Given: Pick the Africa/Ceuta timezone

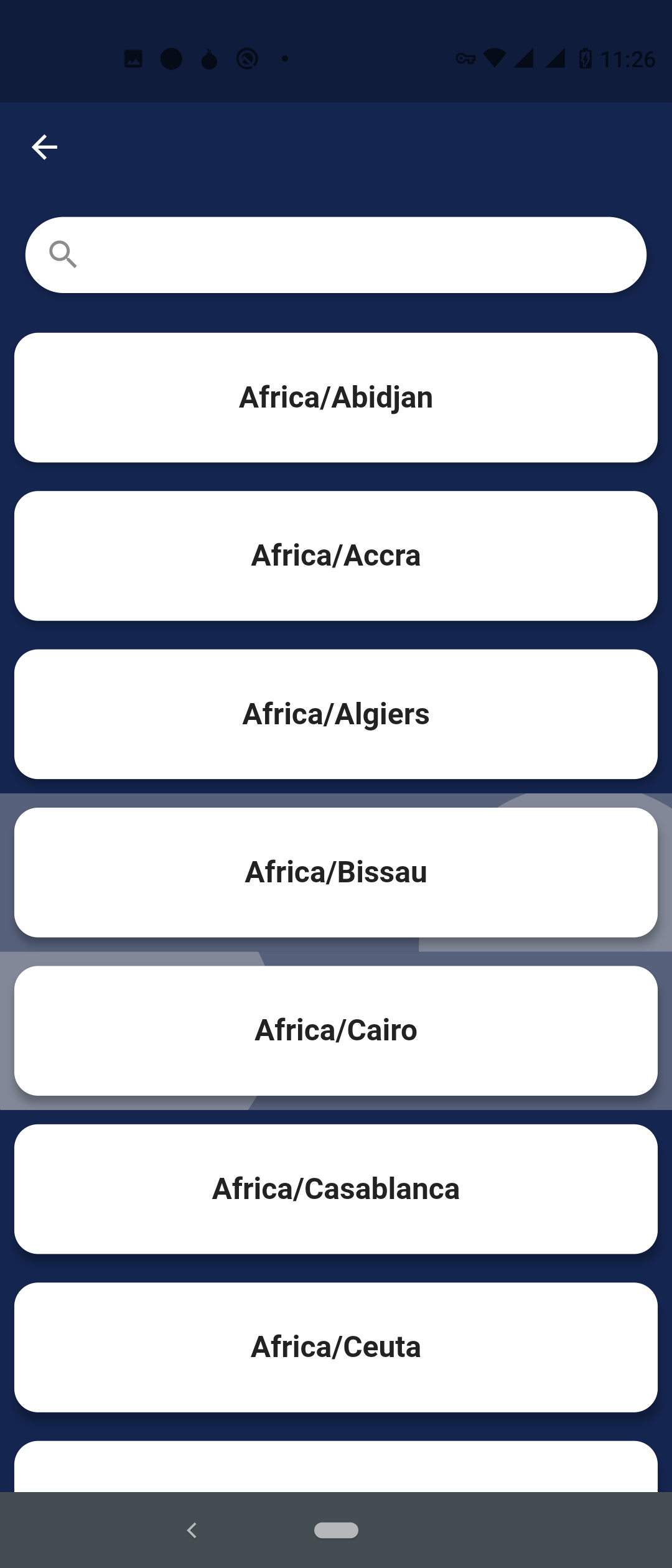Looking at the screenshot, I should (336, 1346).
